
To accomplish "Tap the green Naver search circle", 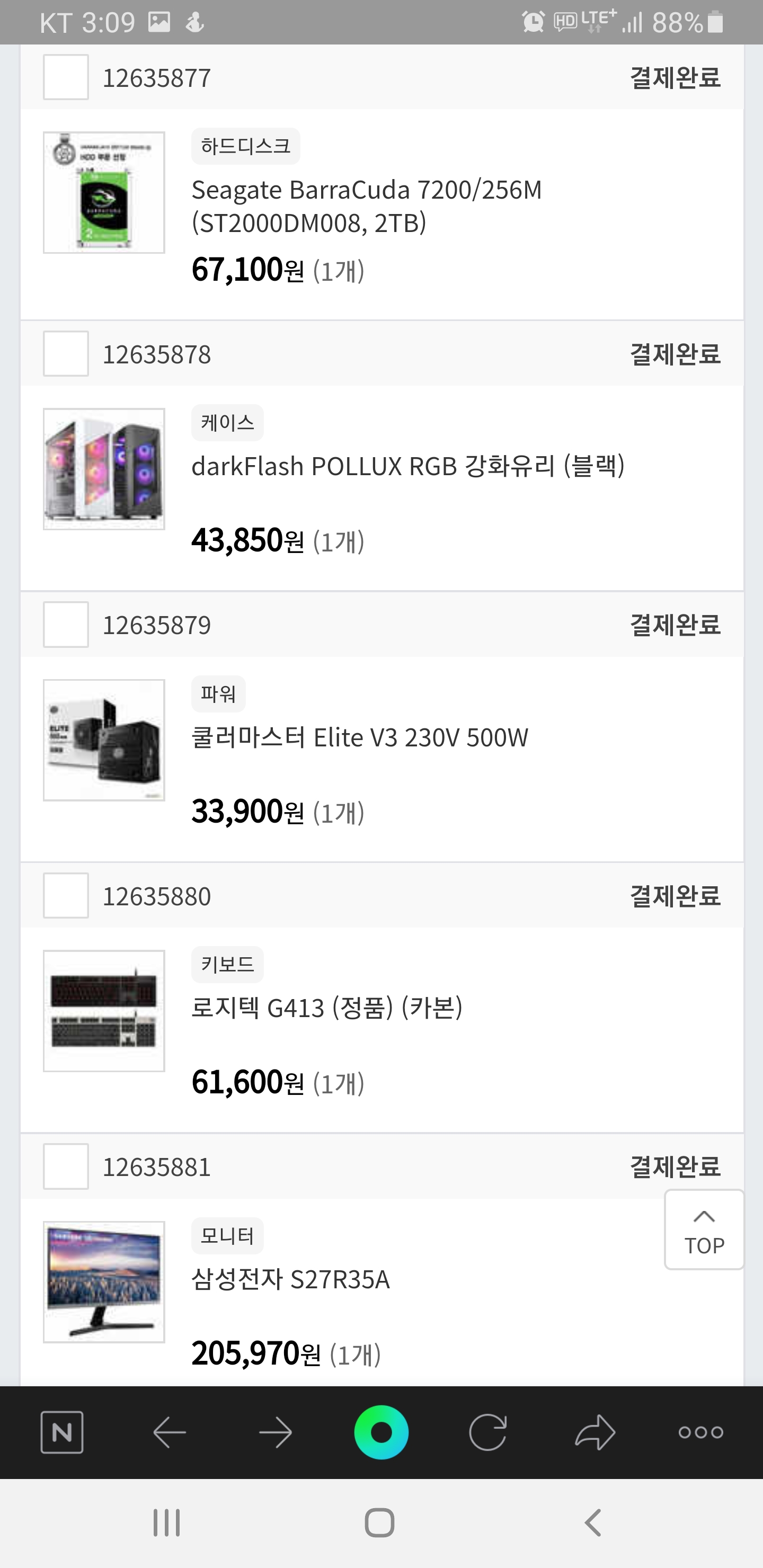I will point(381,1432).
